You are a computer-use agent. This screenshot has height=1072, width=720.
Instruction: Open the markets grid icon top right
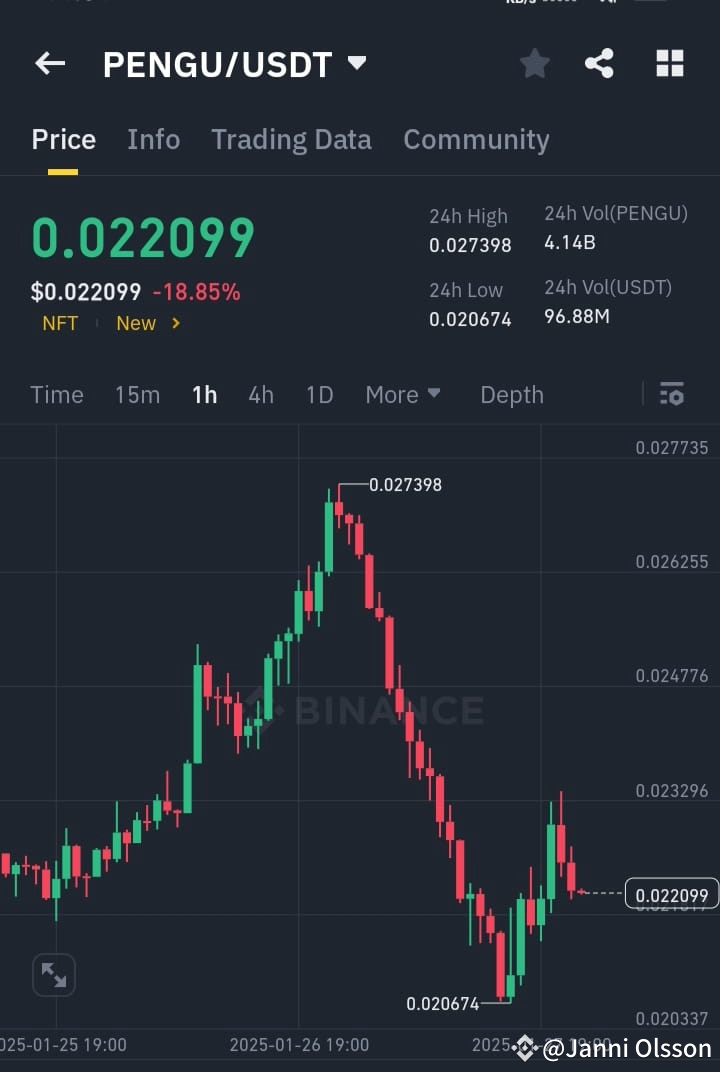[x=669, y=63]
